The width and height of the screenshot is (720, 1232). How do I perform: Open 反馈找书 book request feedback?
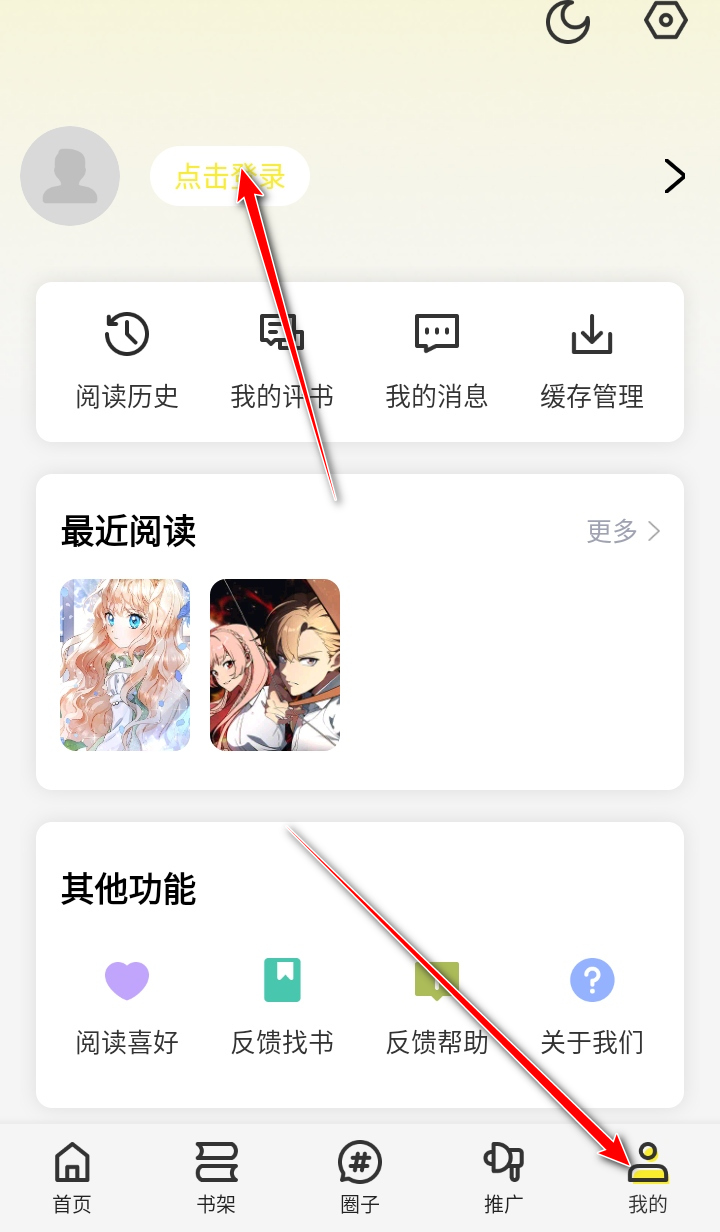tap(282, 1007)
